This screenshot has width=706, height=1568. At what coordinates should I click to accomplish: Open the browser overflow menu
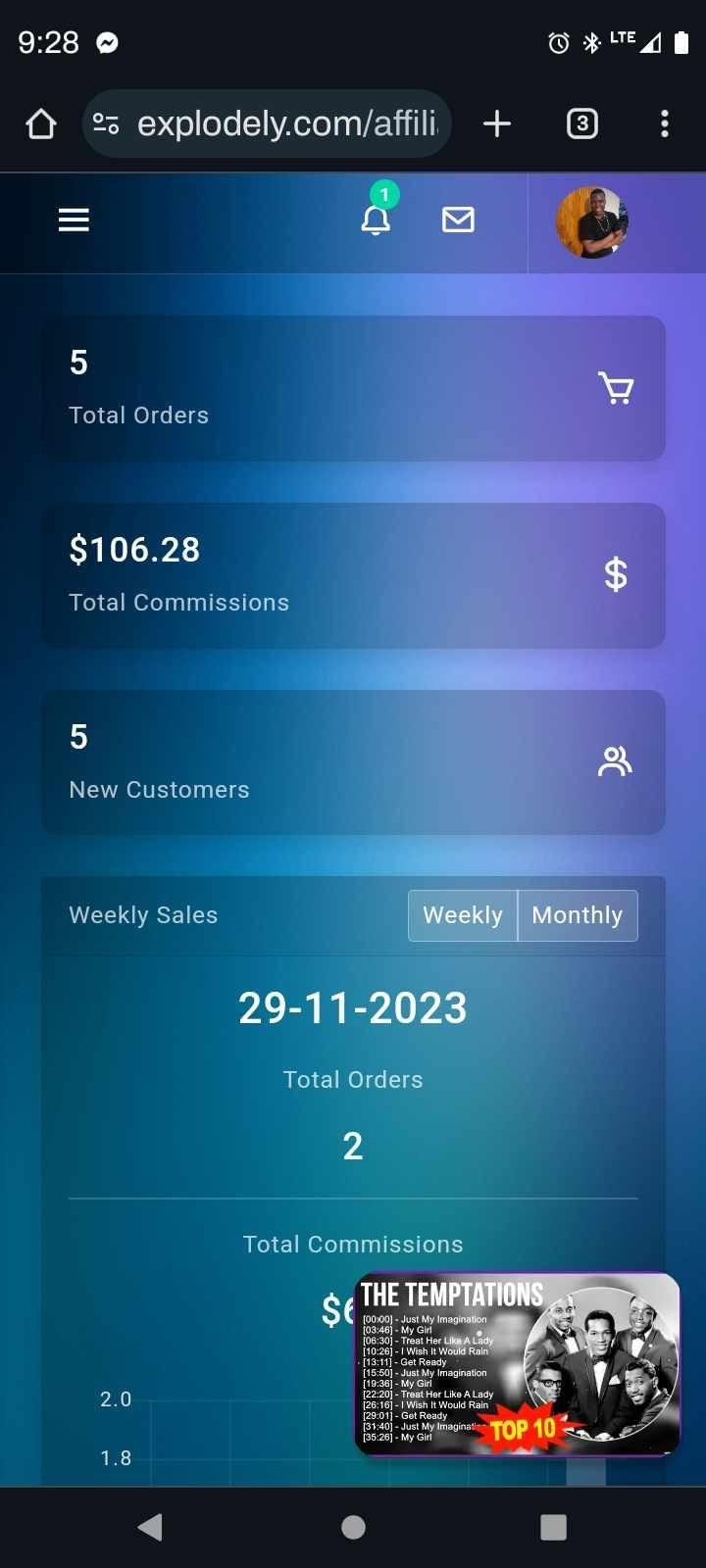click(x=665, y=123)
